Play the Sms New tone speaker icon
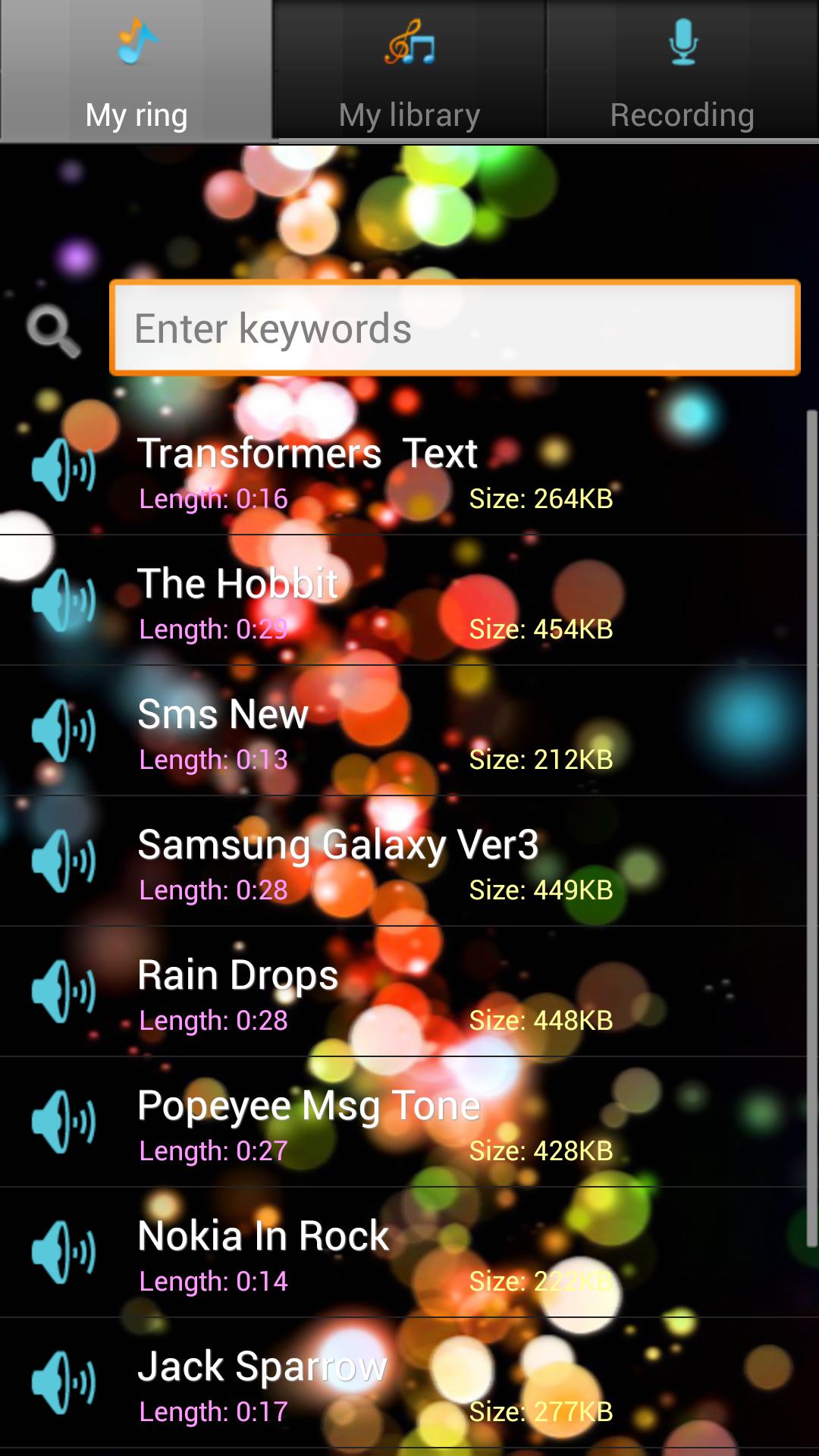This screenshot has width=819, height=1456. tap(64, 730)
